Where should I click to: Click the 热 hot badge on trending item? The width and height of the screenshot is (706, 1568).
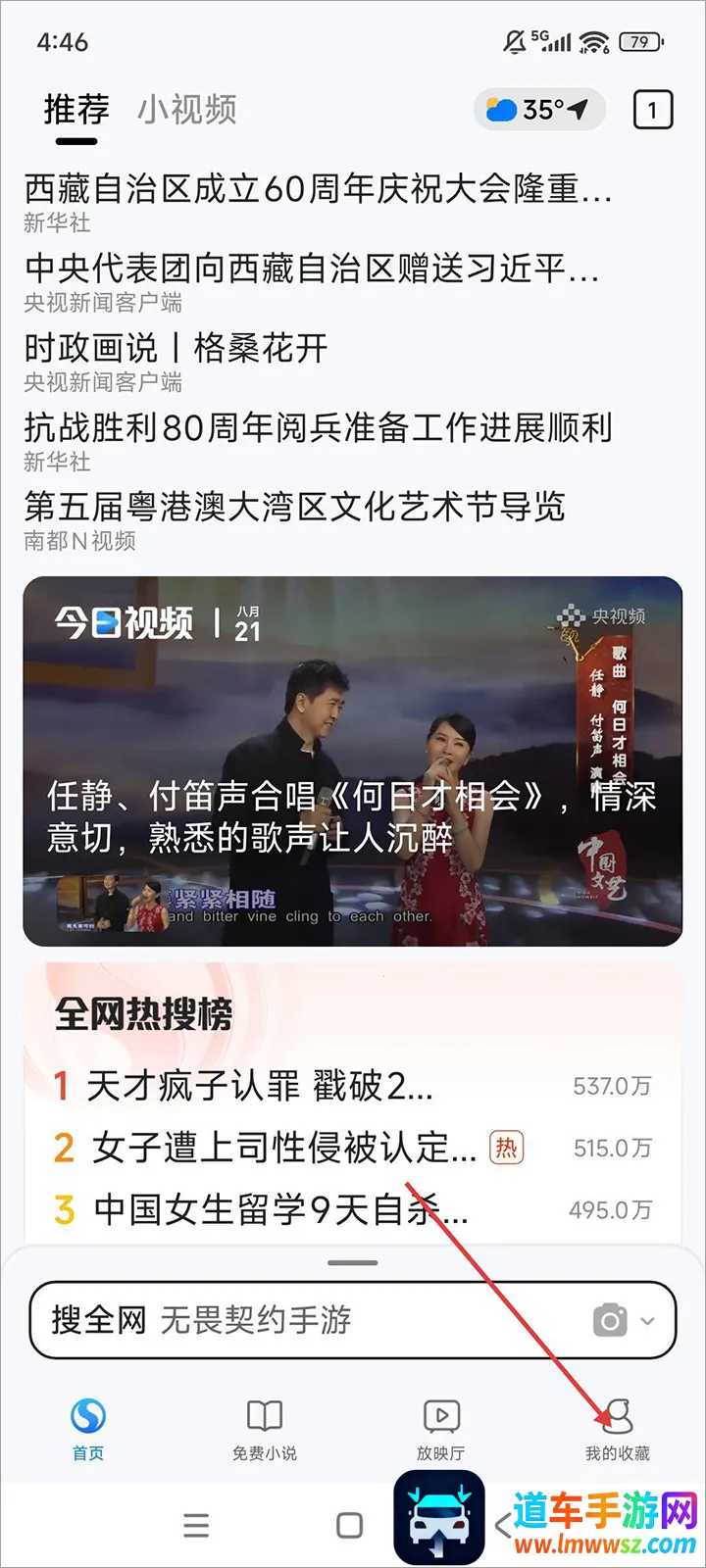(508, 1148)
